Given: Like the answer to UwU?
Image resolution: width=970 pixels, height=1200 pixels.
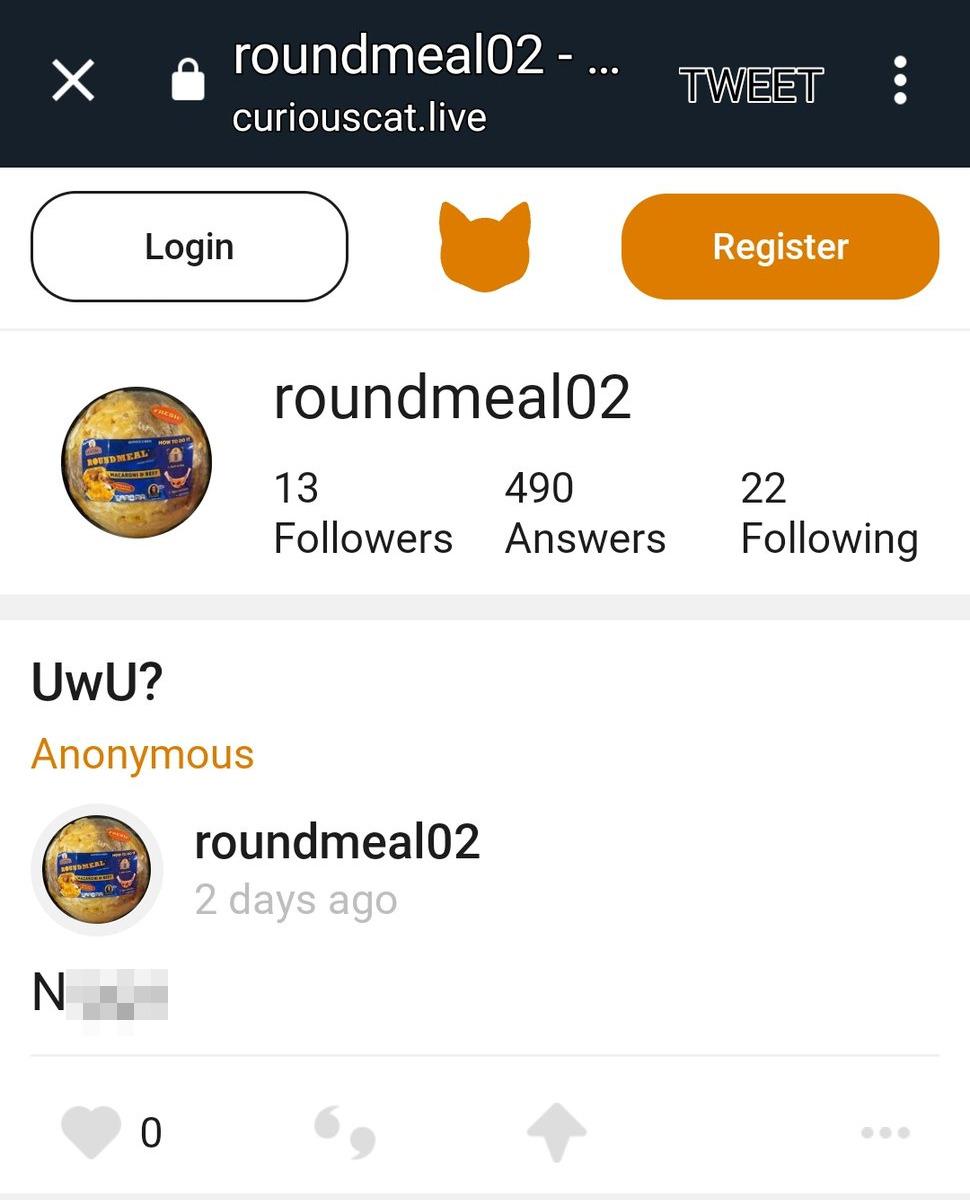Looking at the screenshot, I should [x=91, y=1132].
